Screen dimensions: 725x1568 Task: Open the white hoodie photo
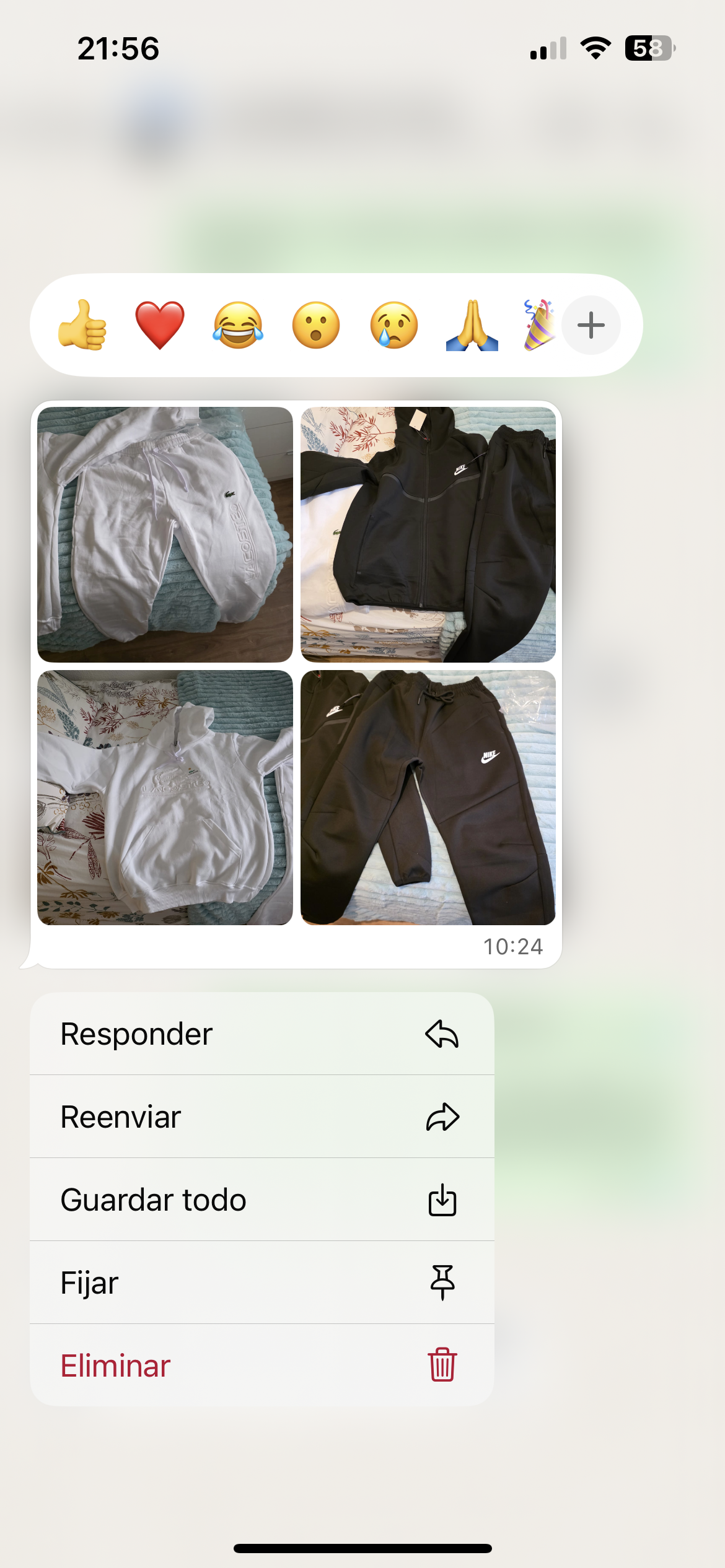[165, 798]
